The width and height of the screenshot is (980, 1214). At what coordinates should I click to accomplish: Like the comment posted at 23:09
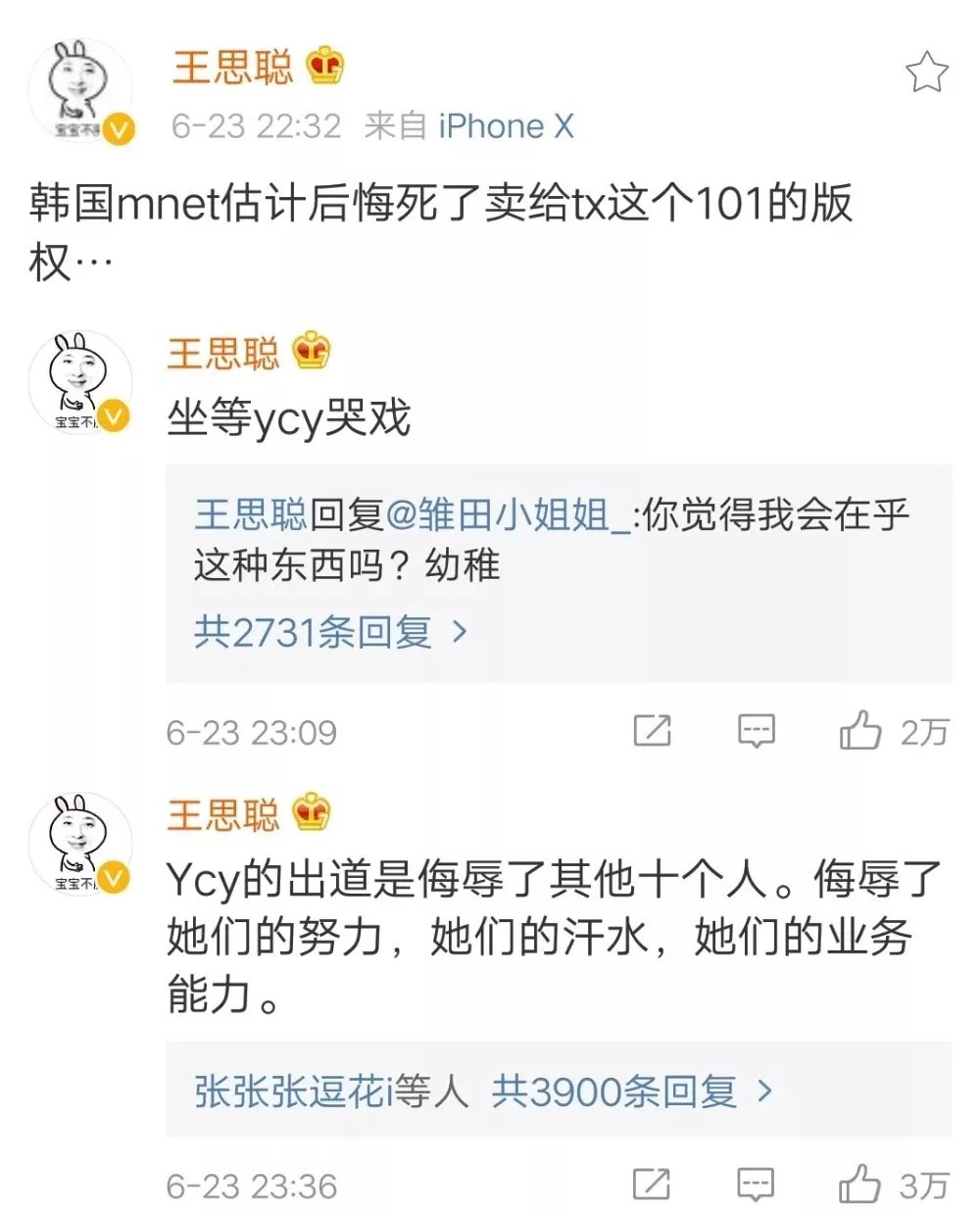860,731
